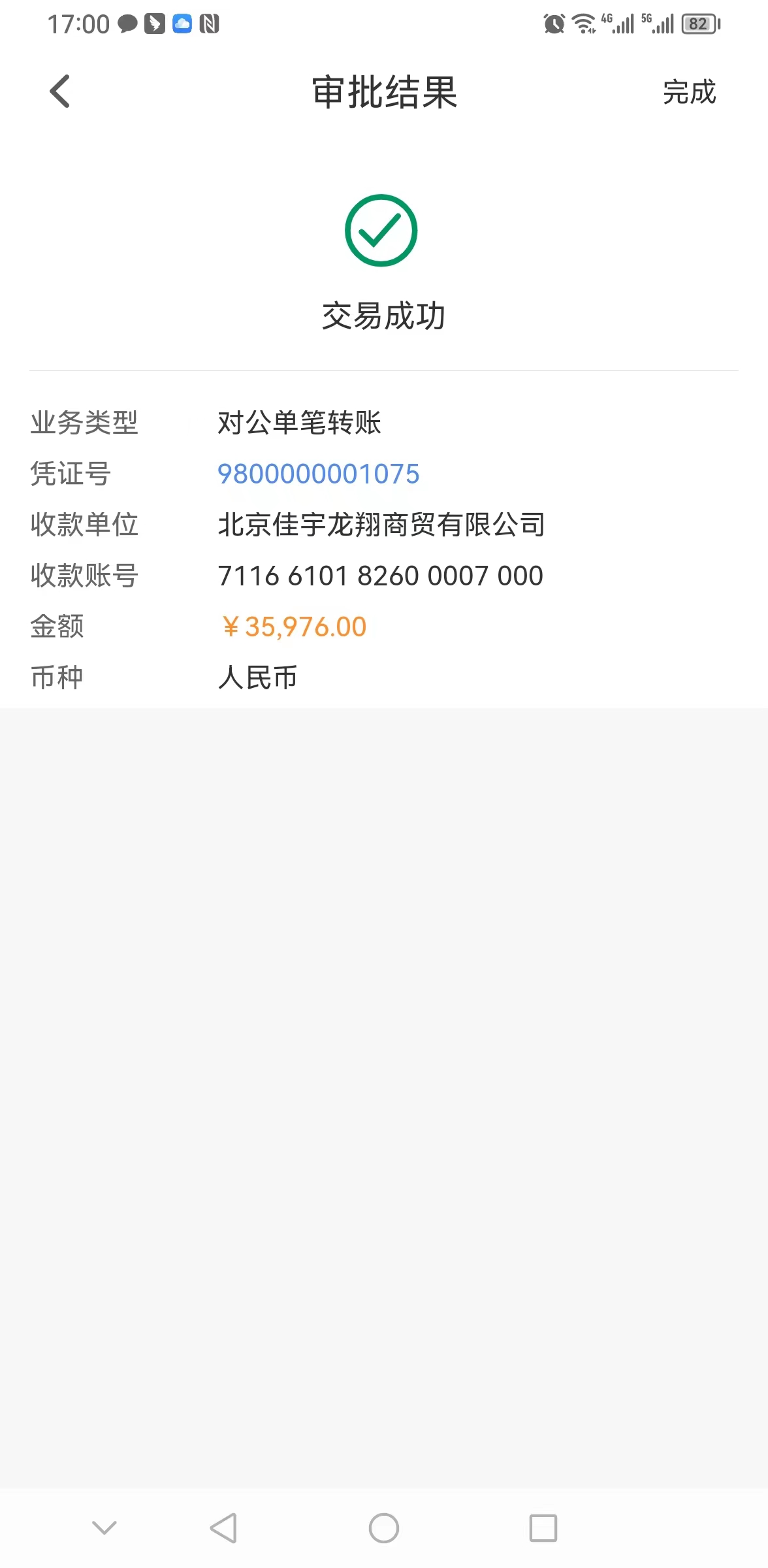Go back using the top-left arrow

tap(60, 91)
